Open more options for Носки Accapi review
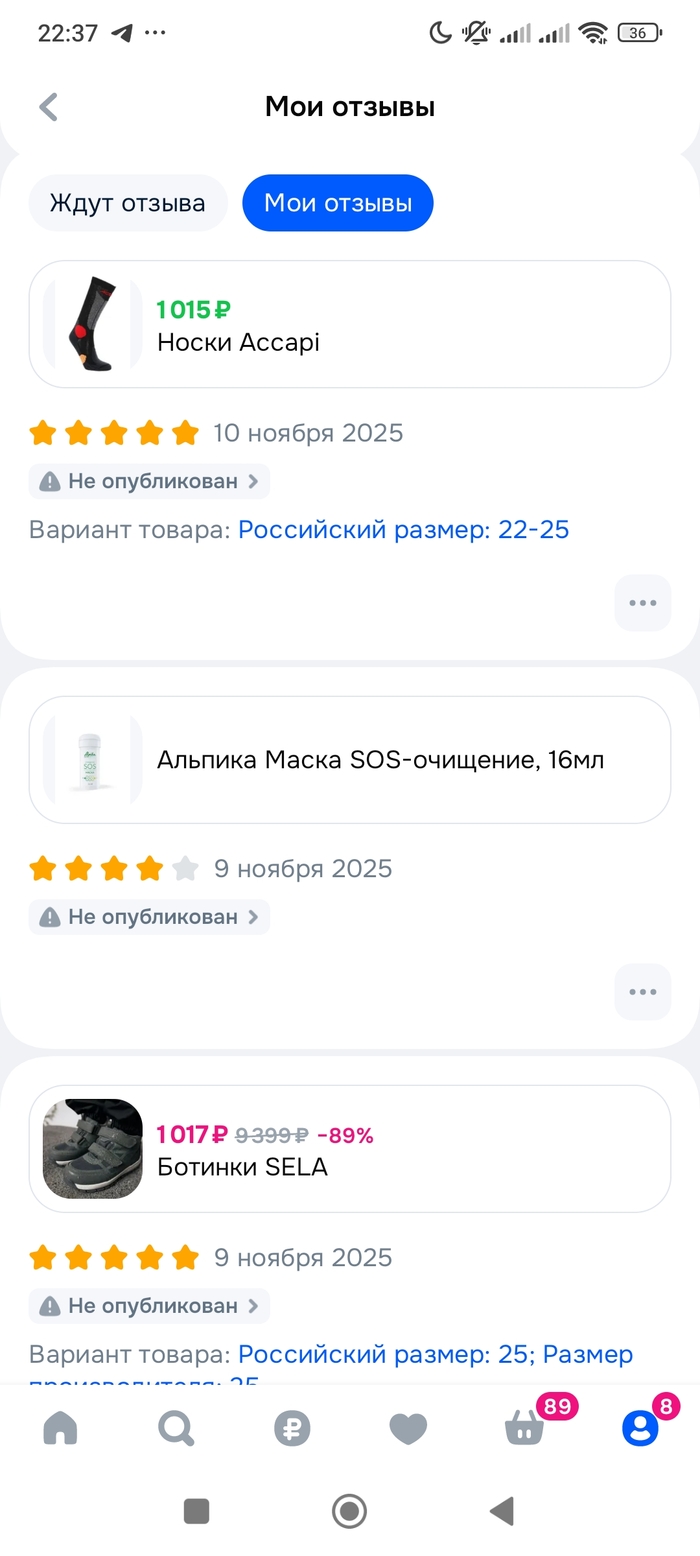Screen dimensions: 700x1556 (x=642, y=603)
